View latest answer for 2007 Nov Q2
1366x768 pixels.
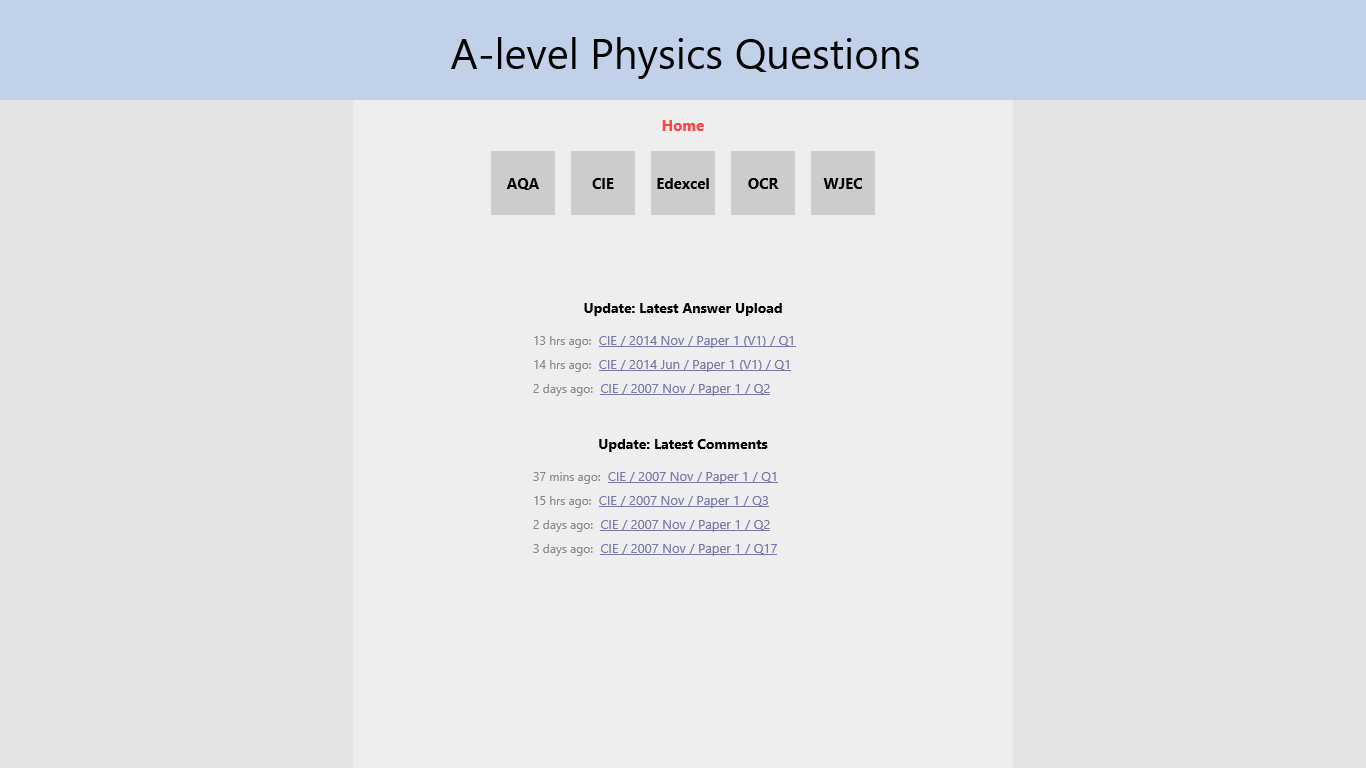(685, 389)
